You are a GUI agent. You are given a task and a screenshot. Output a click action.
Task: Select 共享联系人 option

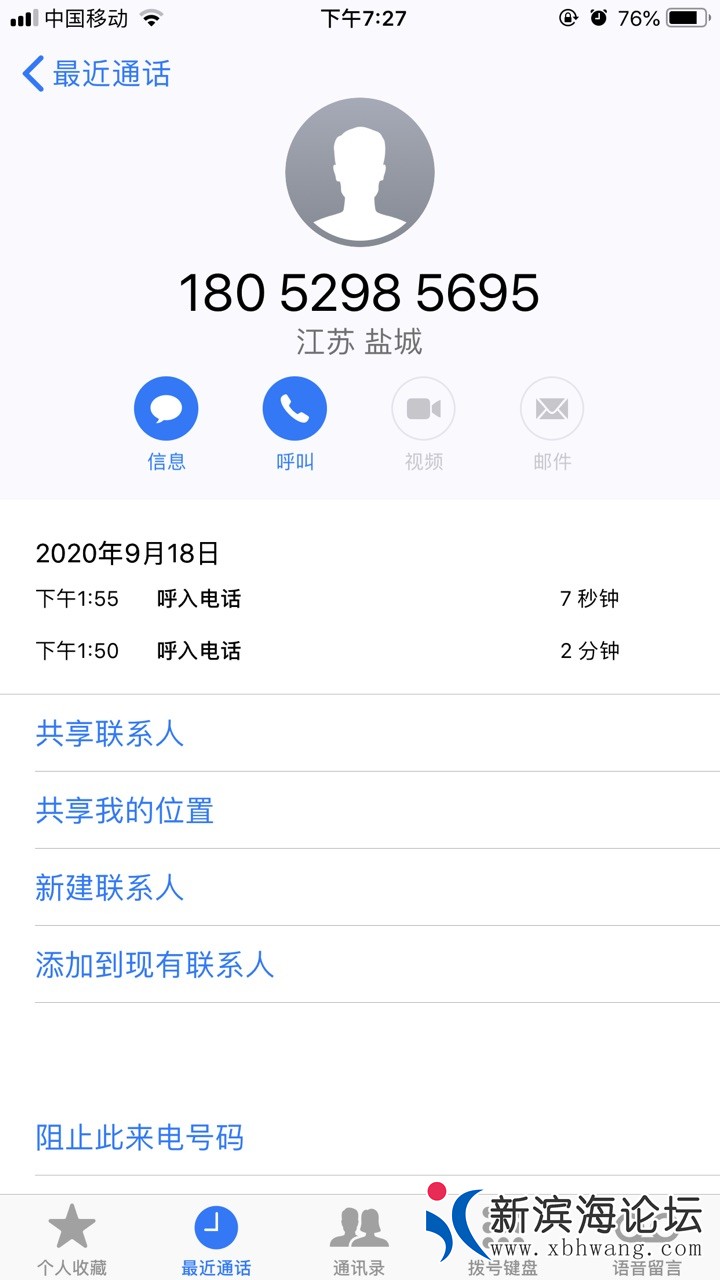coord(110,733)
